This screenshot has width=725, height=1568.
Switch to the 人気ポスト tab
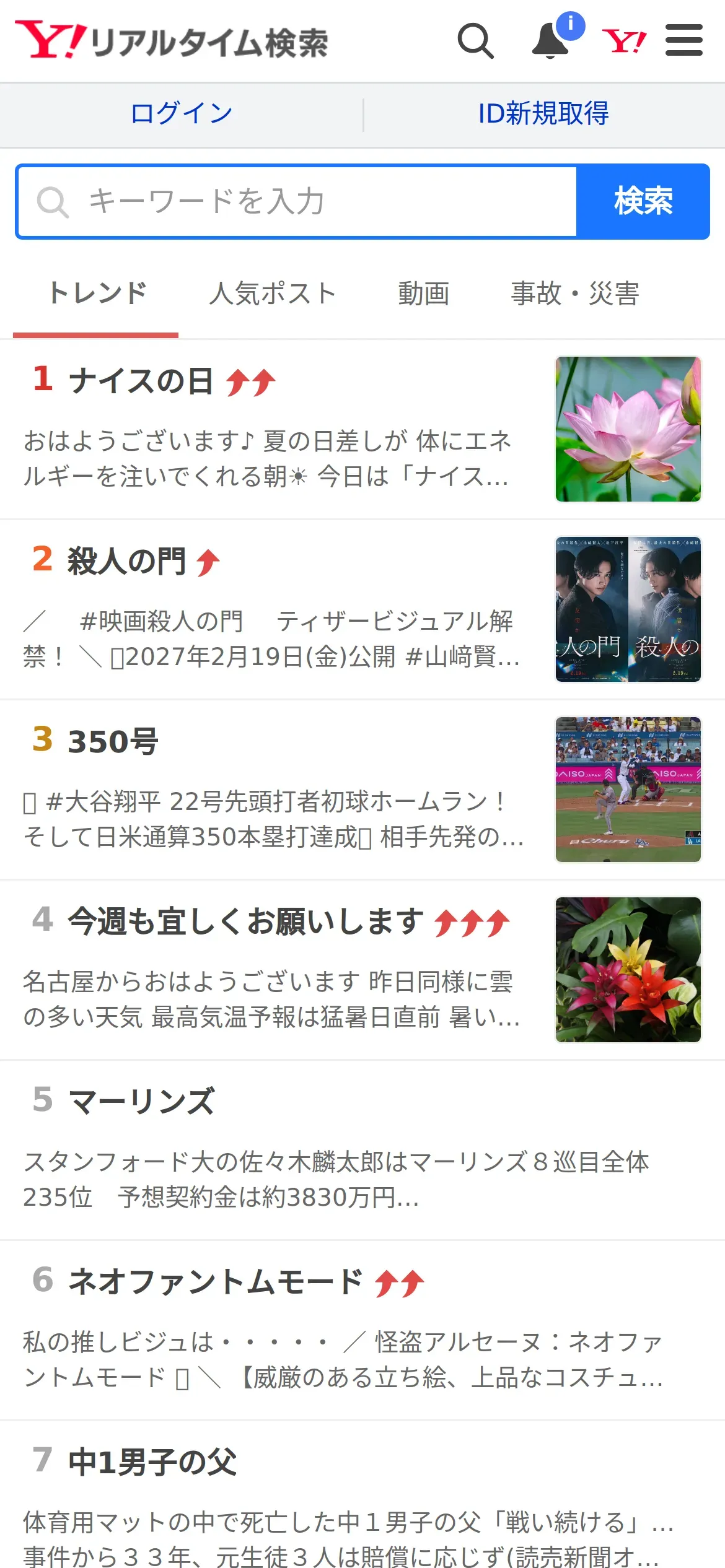pos(273,294)
